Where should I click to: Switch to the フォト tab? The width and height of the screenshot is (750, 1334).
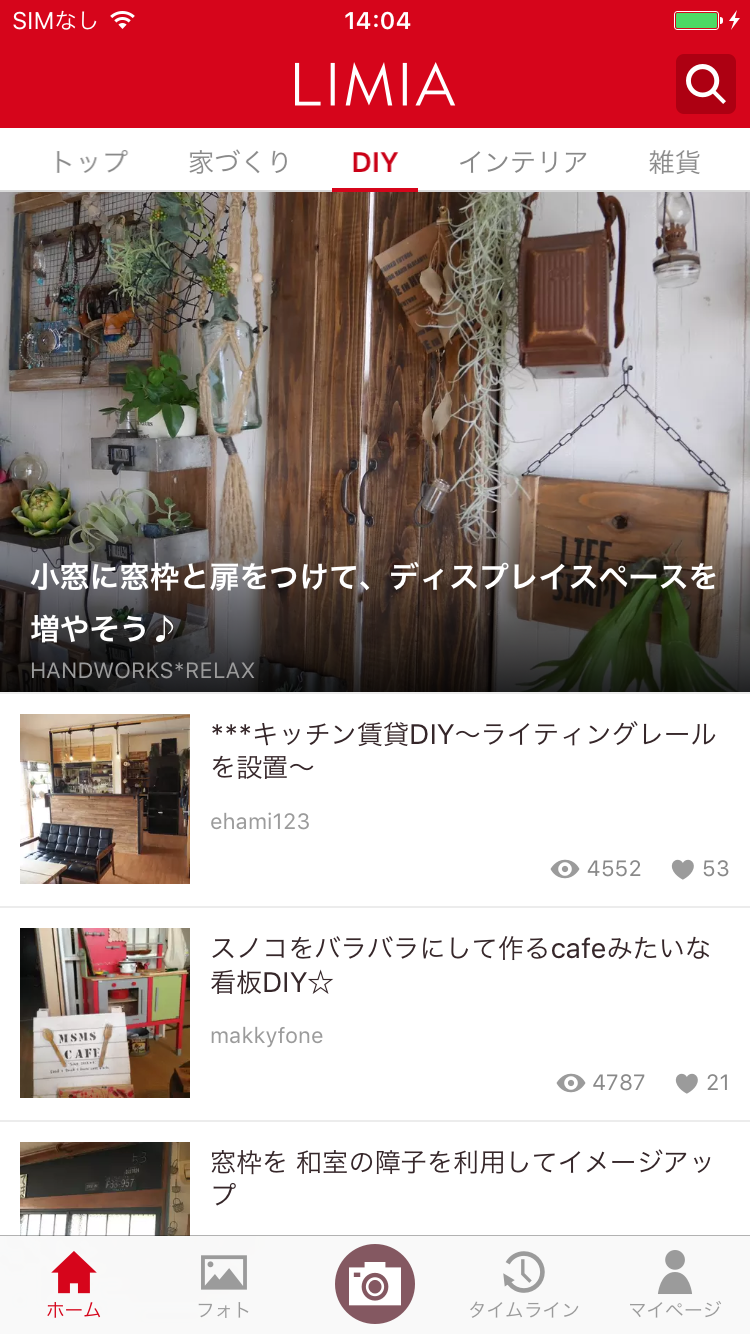[x=223, y=1285]
